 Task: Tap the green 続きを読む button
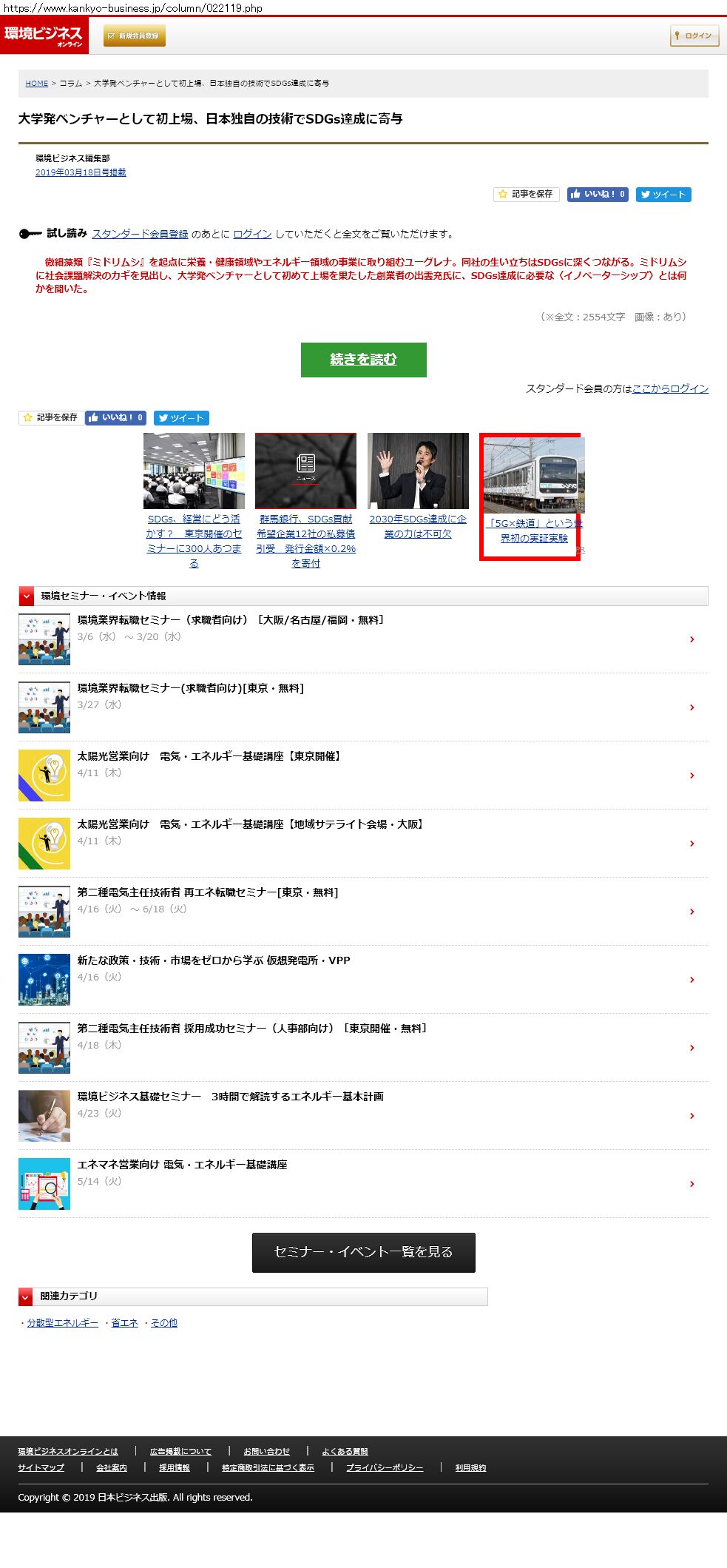(363, 360)
